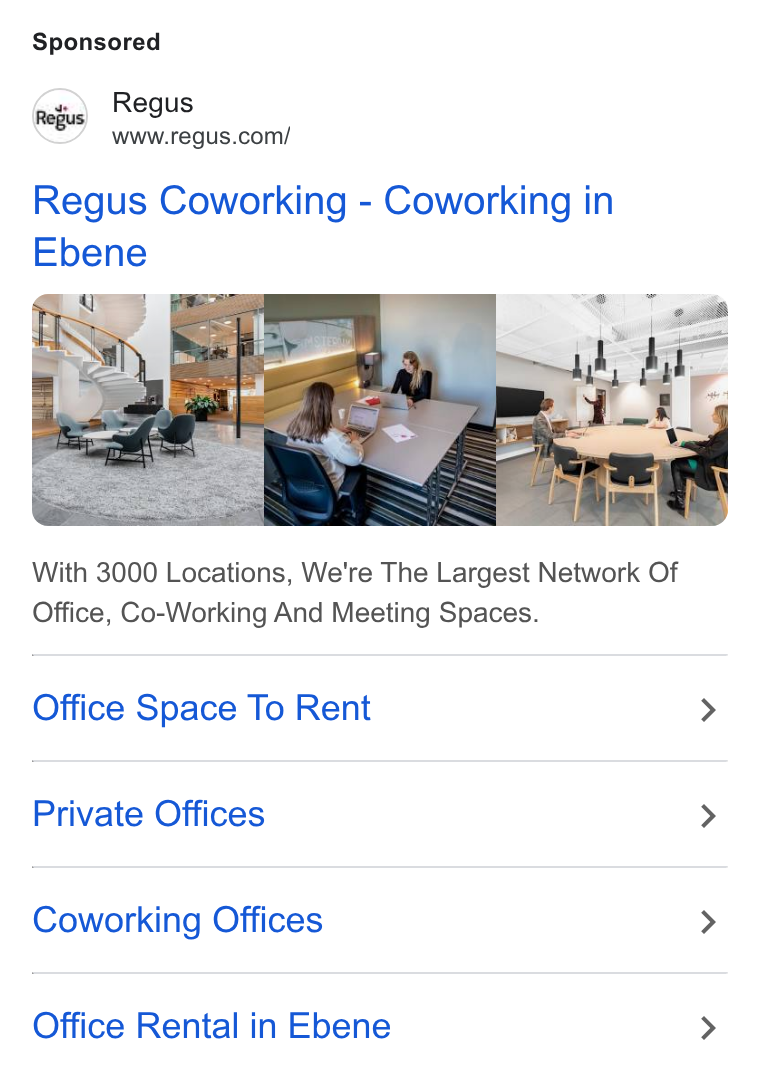Open the Office Space To Rent sitelink
760x1078 pixels.
[x=380, y=708]
